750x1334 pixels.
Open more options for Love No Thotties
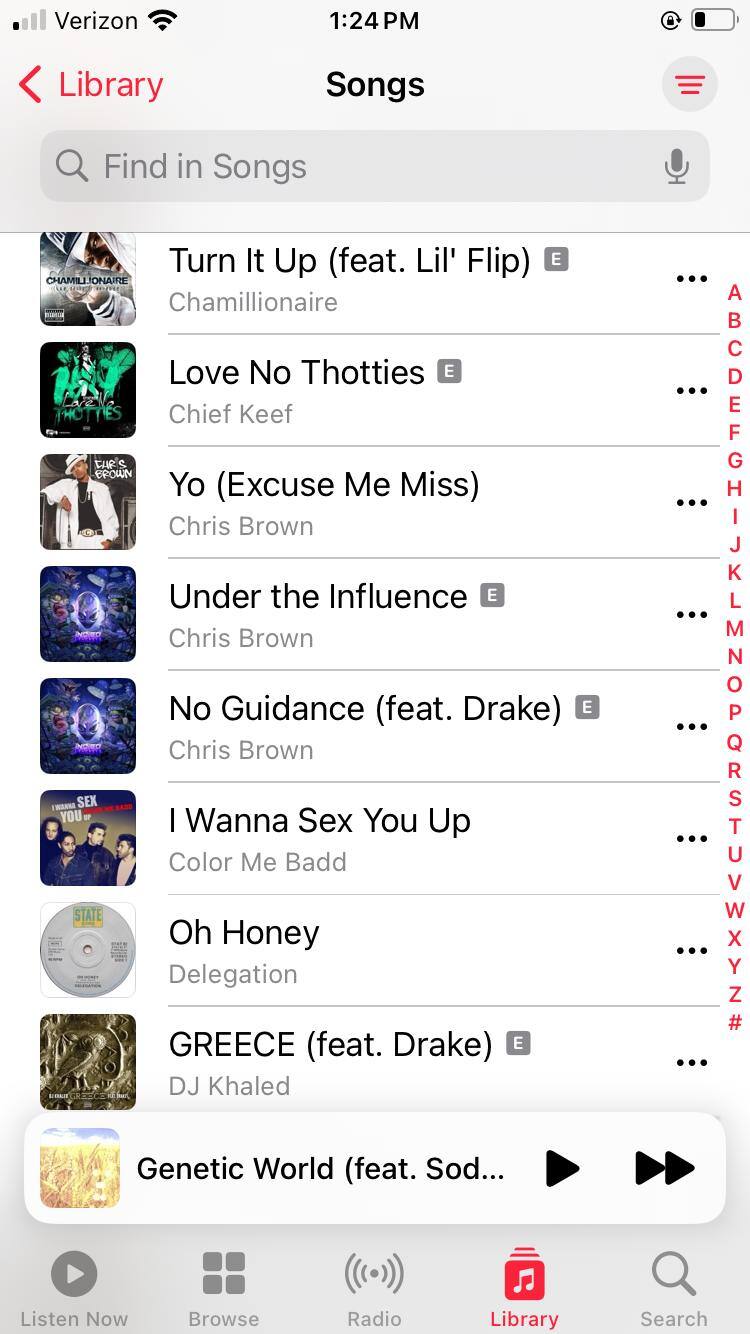(692, 391)
